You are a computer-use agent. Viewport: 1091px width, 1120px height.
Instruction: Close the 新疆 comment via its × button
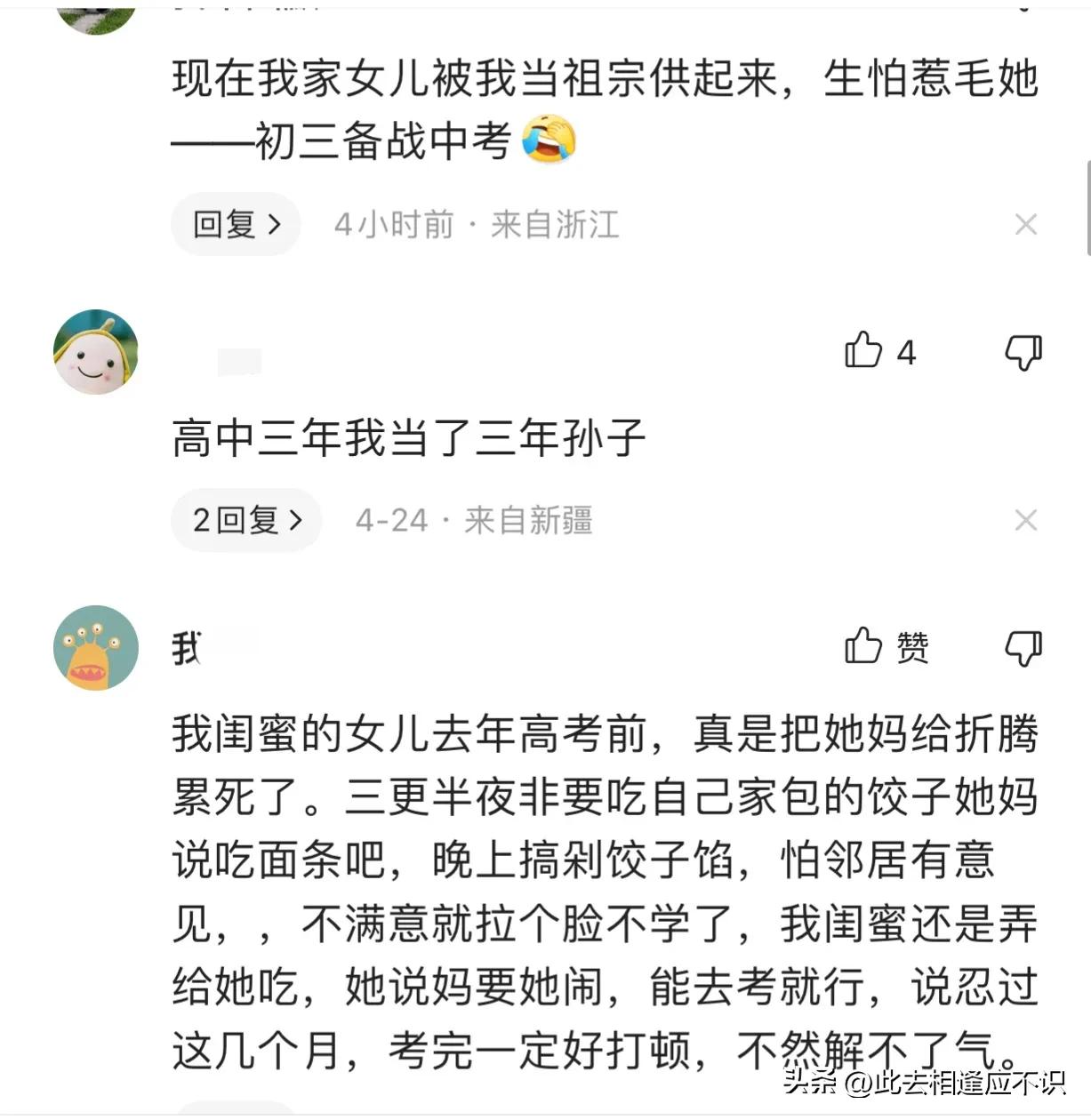[1026, 520]
